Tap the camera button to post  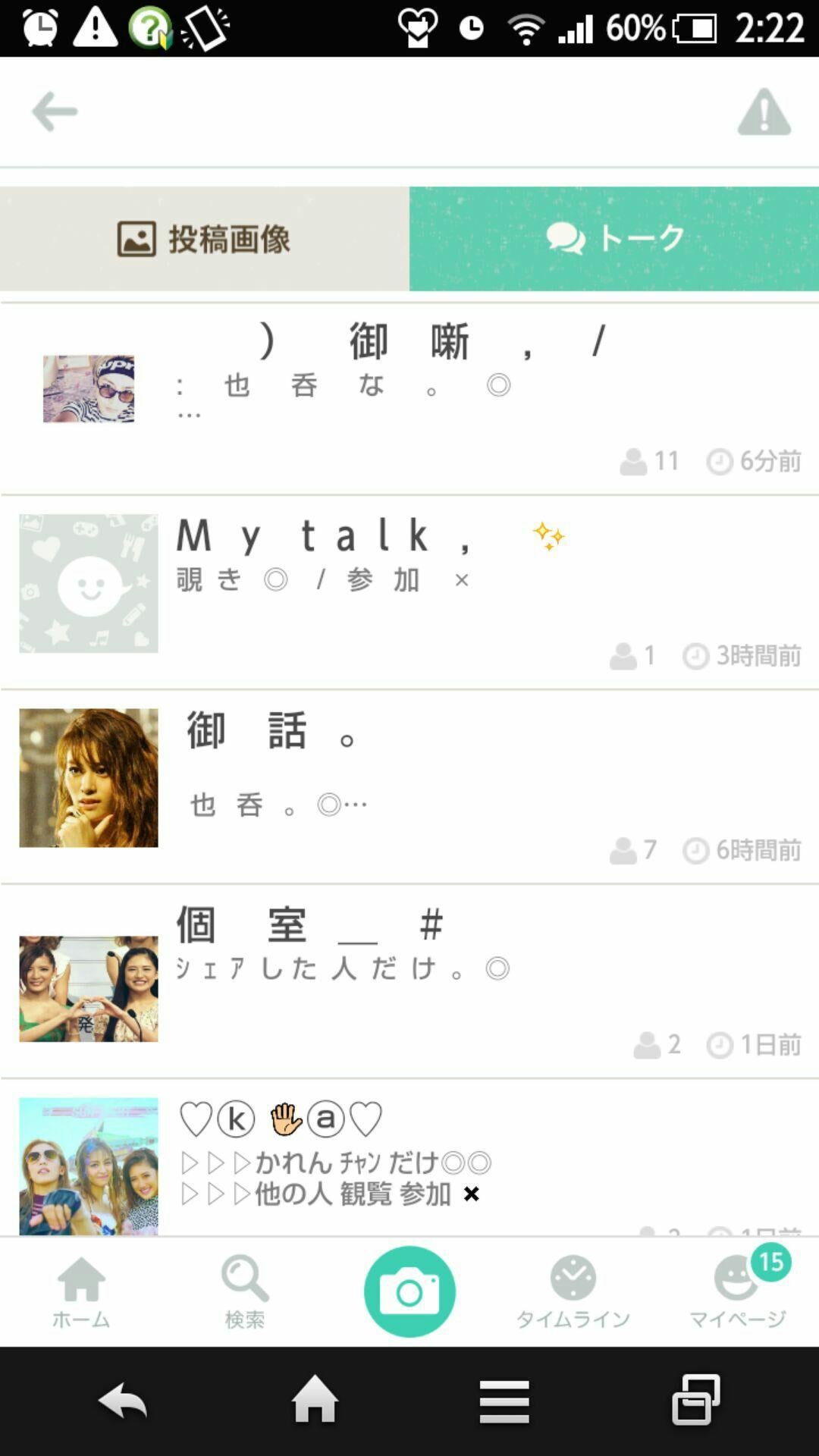[409, 1291]
